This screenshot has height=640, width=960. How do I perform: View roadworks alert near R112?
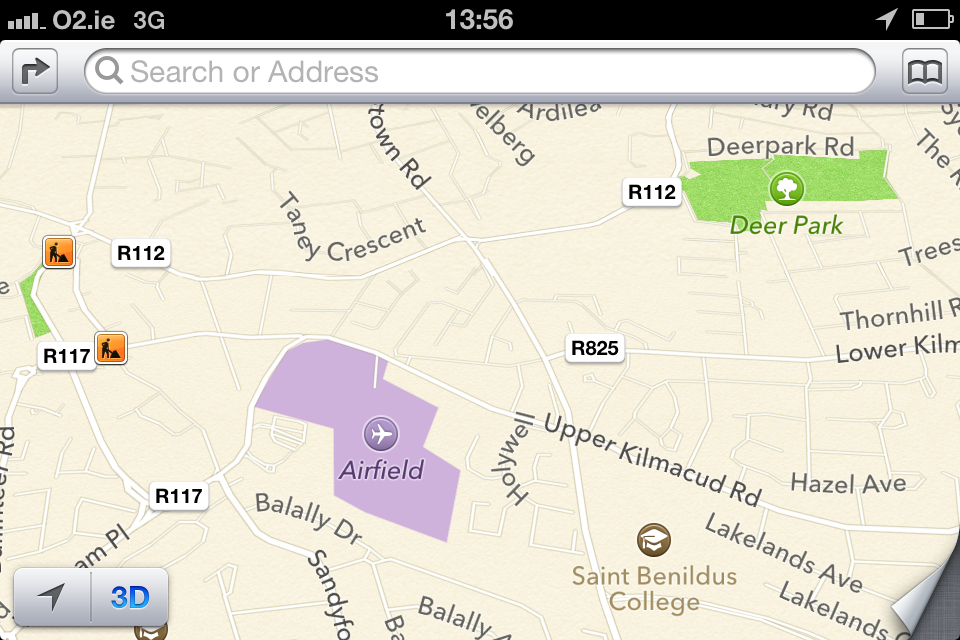point(59,251)
